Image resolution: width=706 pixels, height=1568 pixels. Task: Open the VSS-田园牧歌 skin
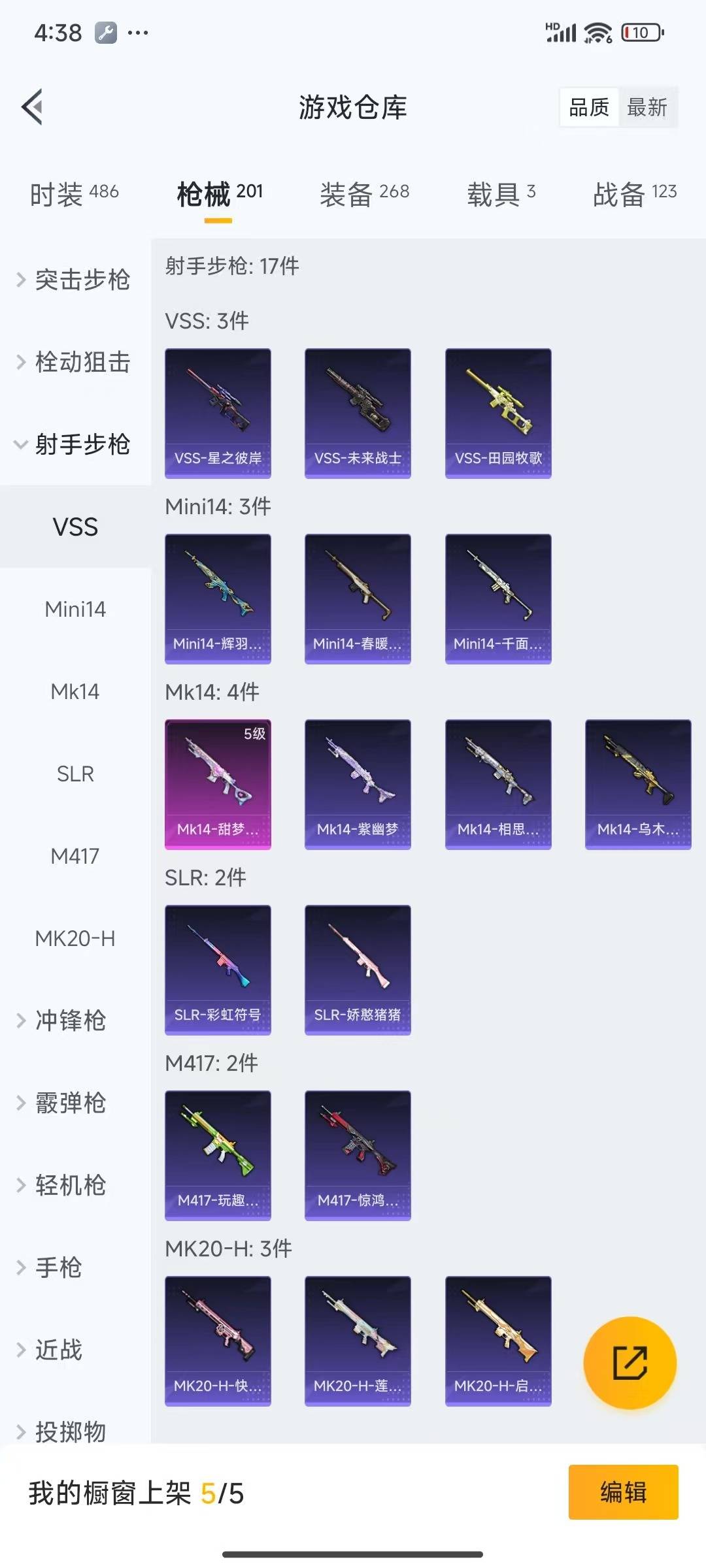(498, 413)
